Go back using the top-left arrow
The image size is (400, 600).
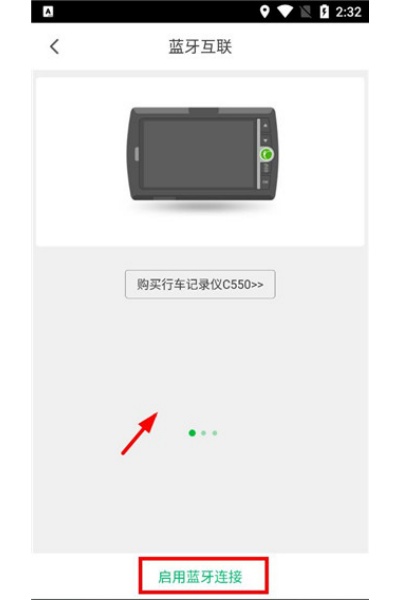(54, 47)
